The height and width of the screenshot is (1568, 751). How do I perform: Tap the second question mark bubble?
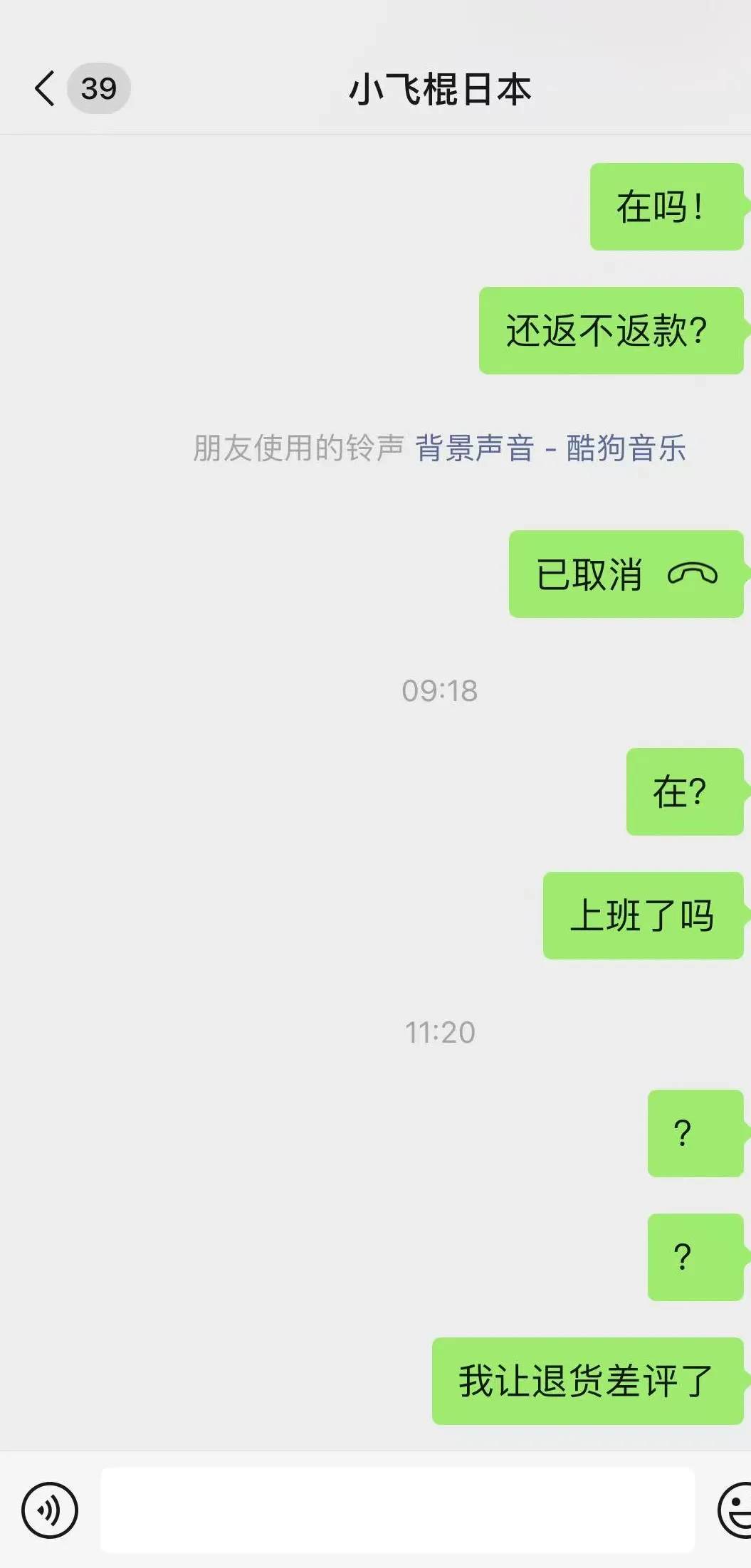[694, 1257]
